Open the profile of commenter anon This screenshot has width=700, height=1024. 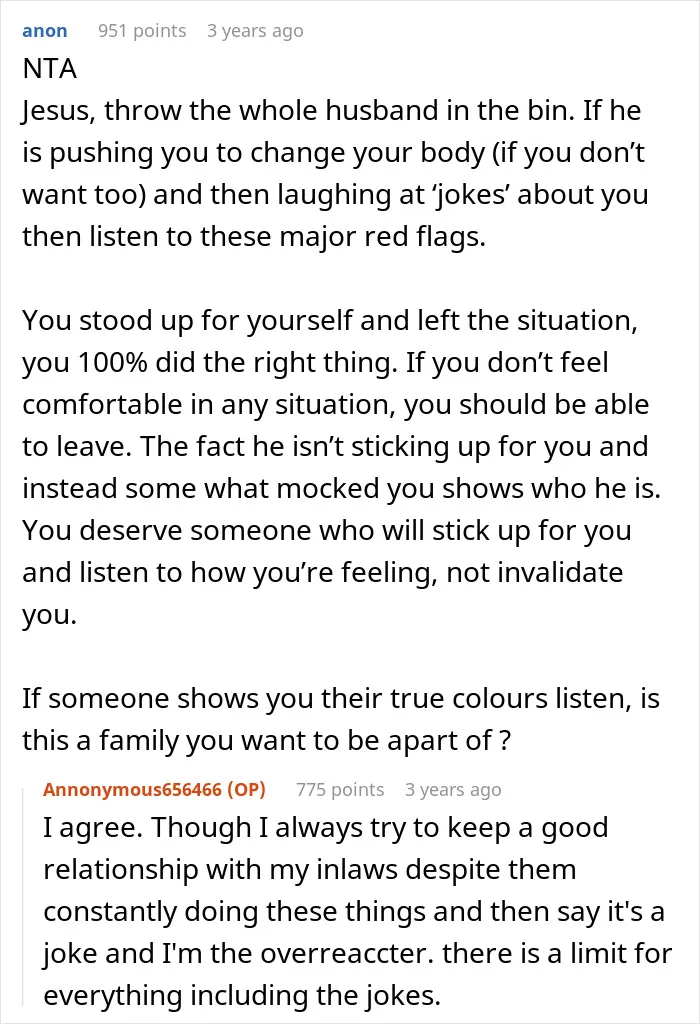[44, 31]
